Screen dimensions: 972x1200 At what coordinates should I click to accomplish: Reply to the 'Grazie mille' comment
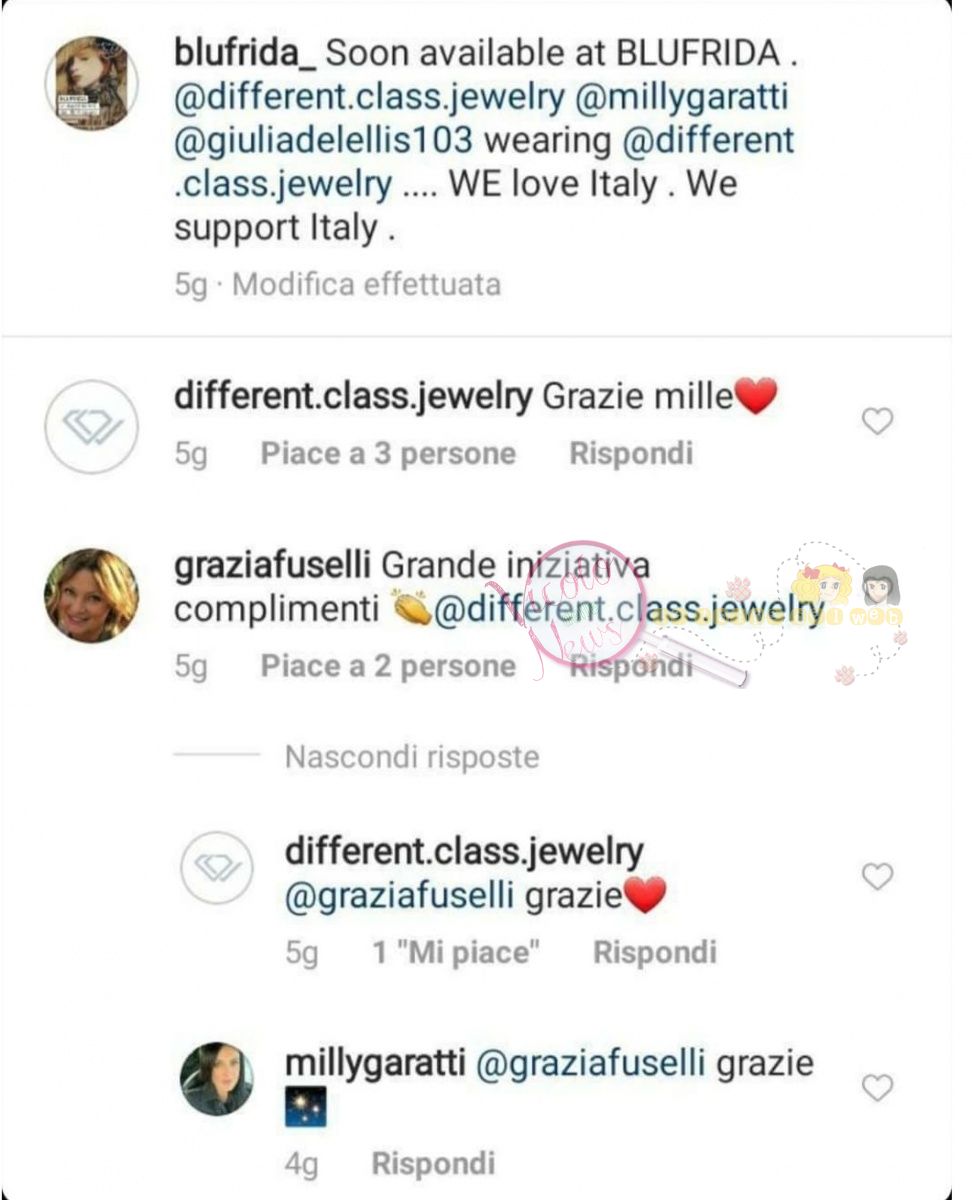pyautogui.click(x=630, y=454)
